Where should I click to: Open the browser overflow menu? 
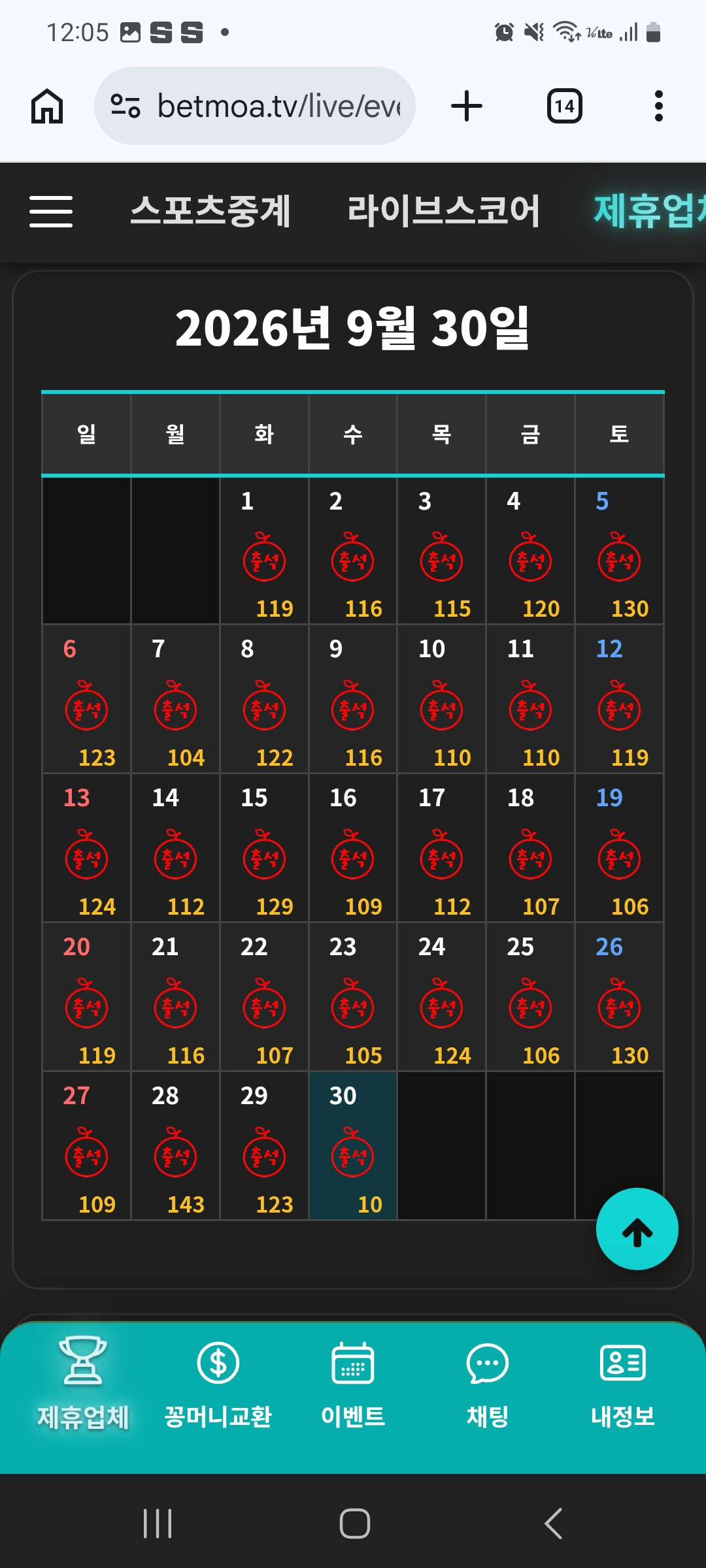659,106
